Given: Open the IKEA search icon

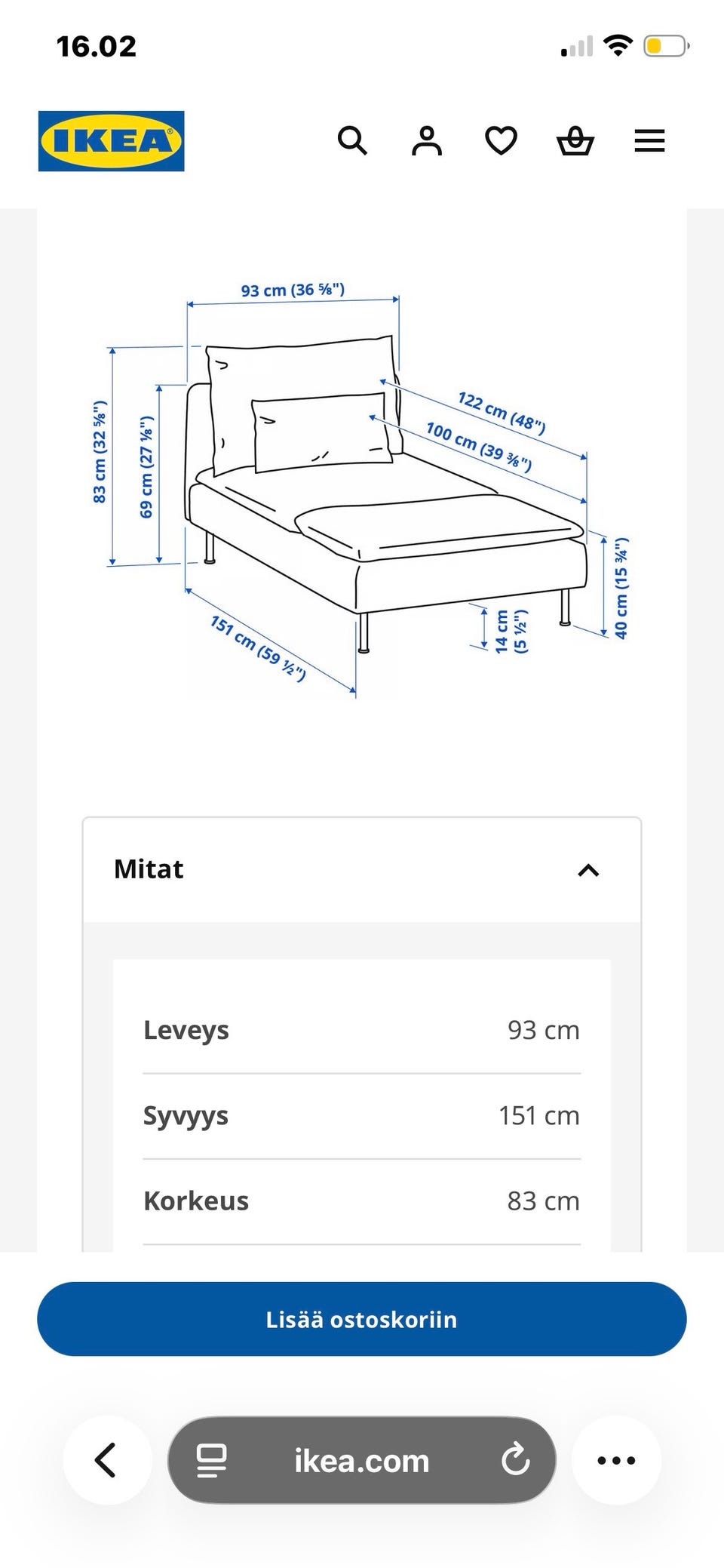Looking at the screenshot, I should [x=352, y=141].
